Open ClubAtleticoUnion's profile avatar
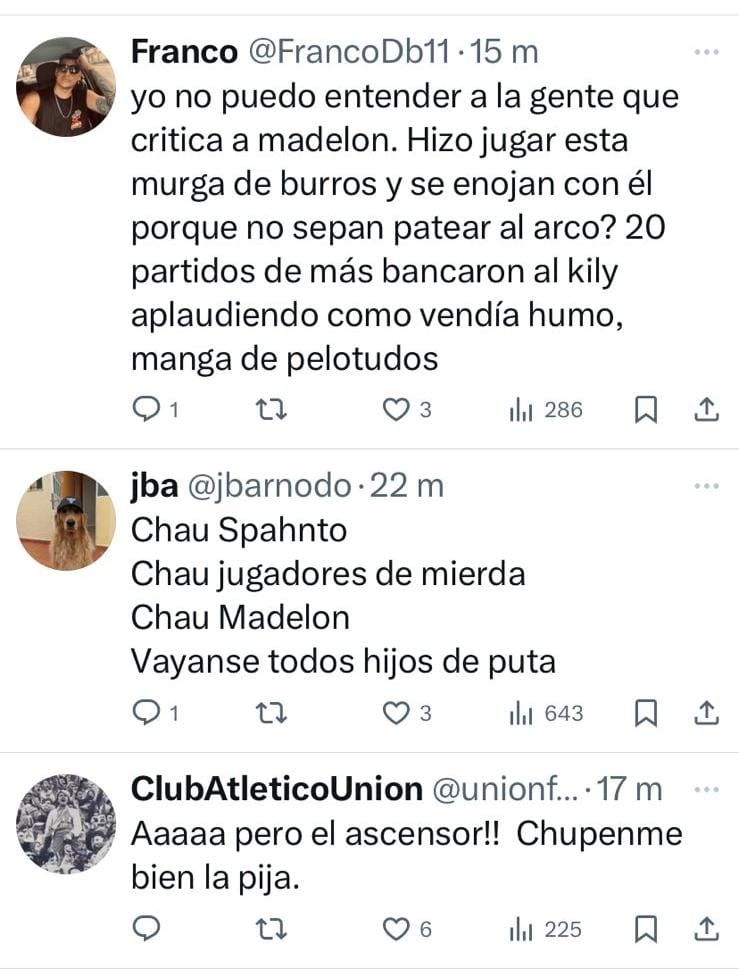The height and width of the screenshot is (971, 739). (66, 823)
